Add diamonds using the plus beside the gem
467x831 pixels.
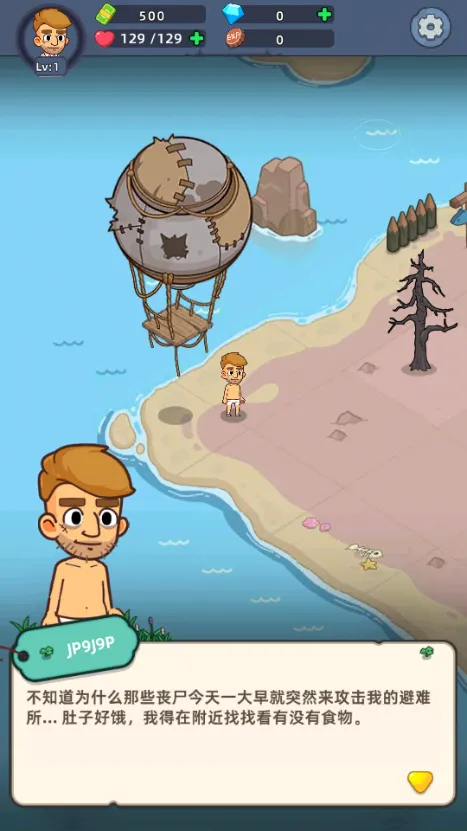coord(324,15)
